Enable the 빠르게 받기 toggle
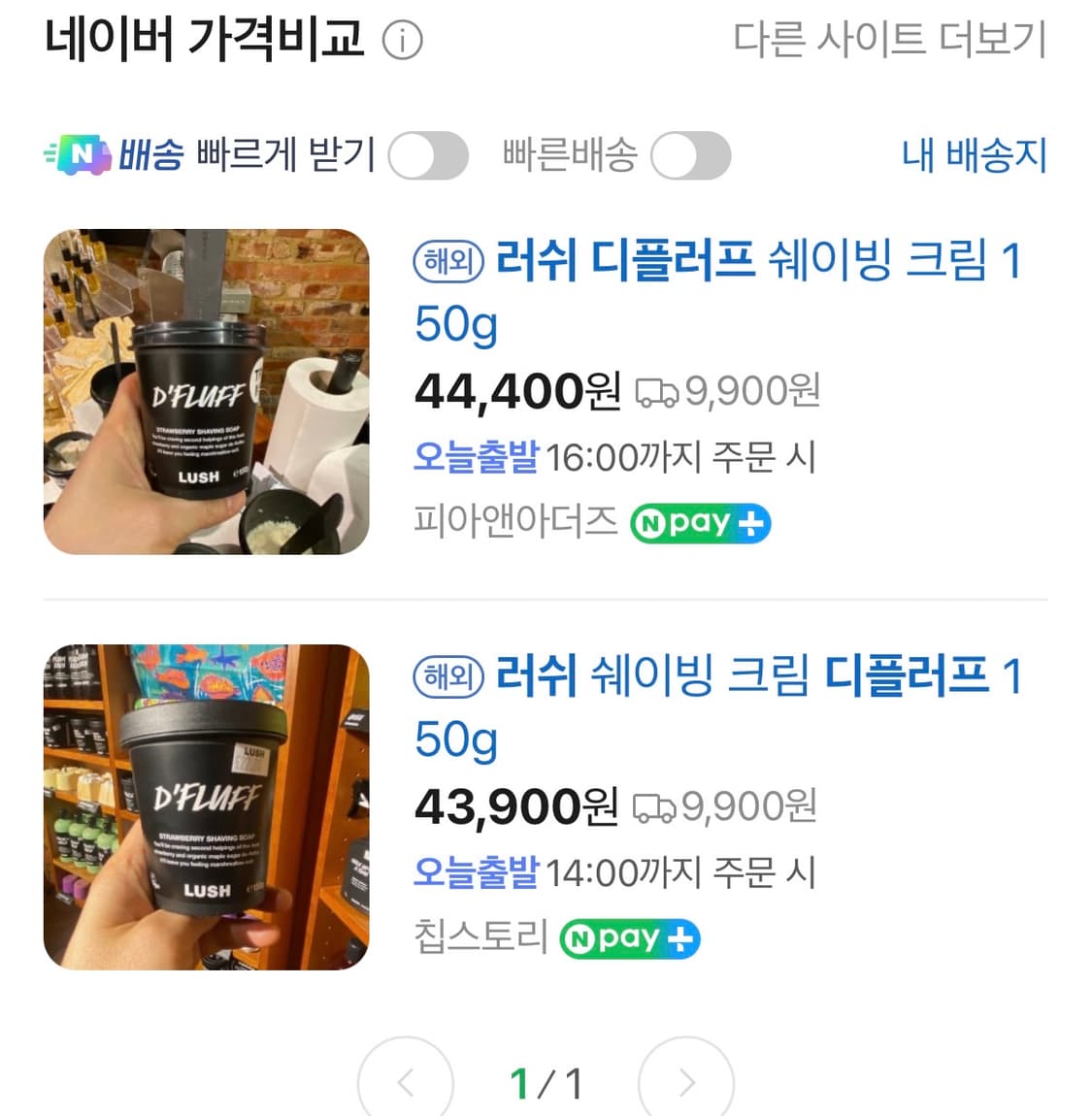Image resolution: width=1092 pixels, height=1116 pixels. 430,155
